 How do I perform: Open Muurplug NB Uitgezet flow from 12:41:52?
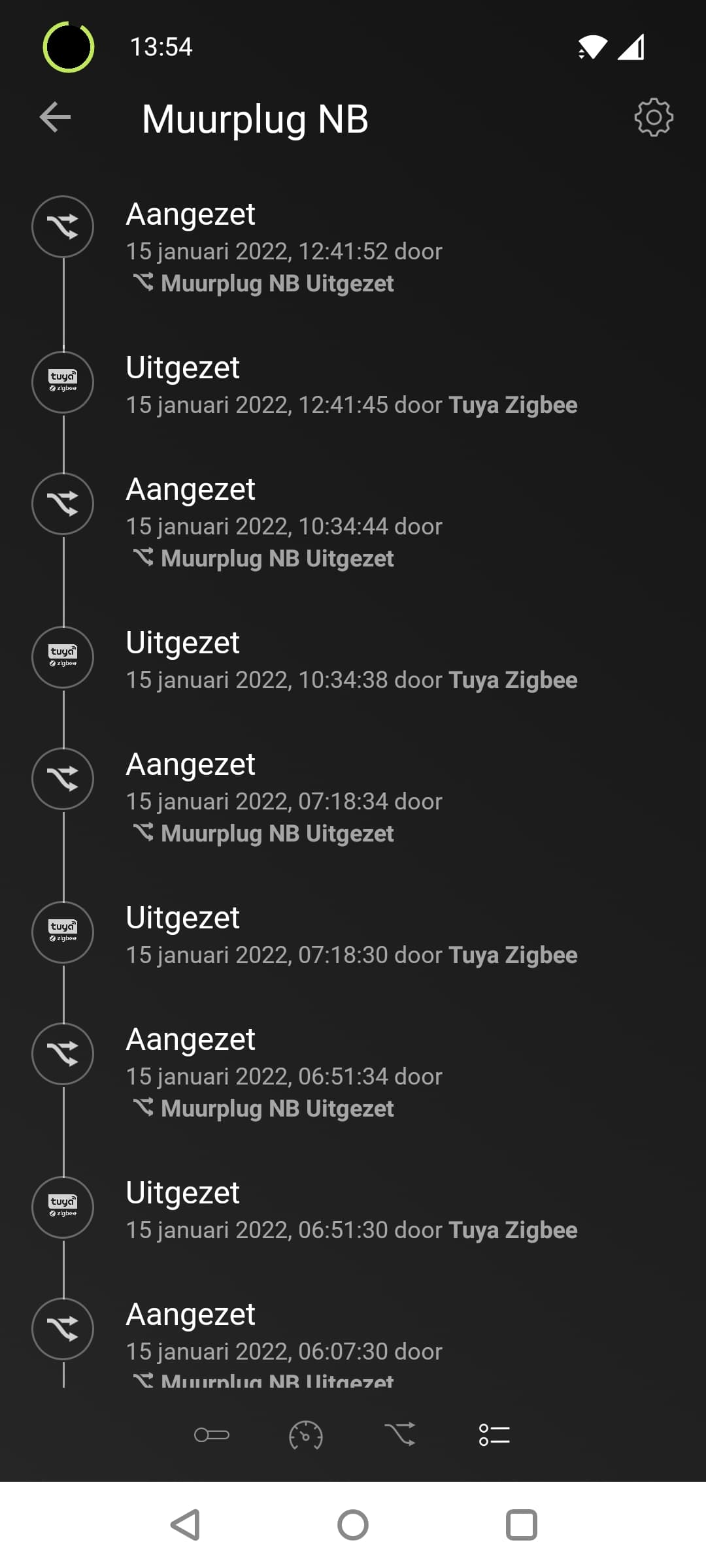[x=277, y=284]
